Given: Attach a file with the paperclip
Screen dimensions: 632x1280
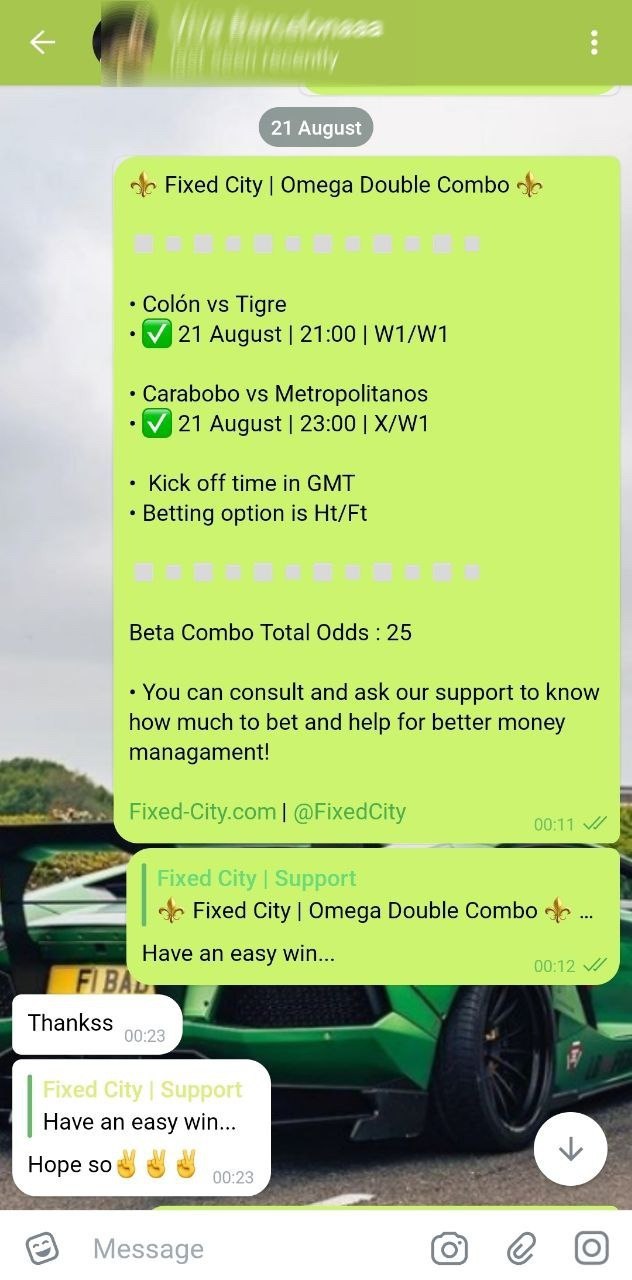Looking at the screenshot, I should [520, 1248].
